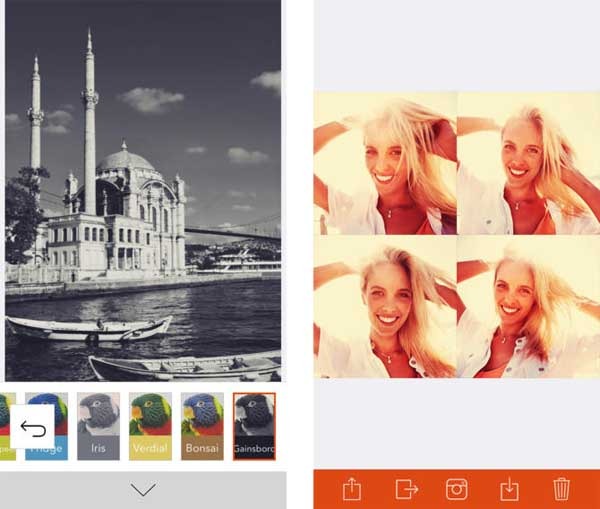Choose the Bonsai filter
Viewport: 600px width, 509px height.
(202, 426)
